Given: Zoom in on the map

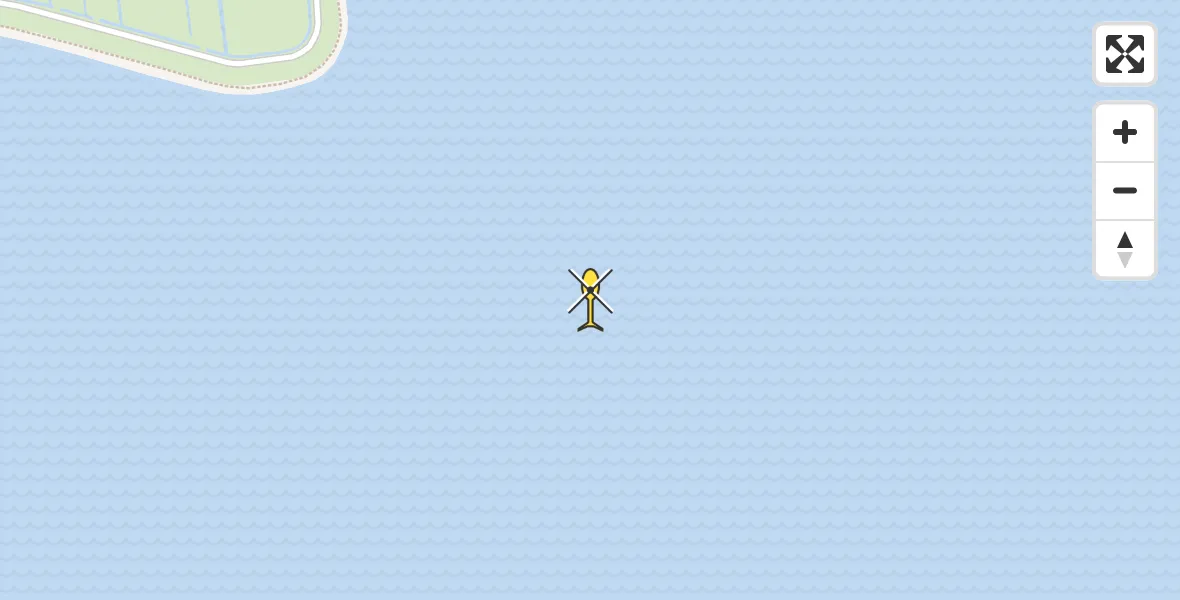Looking at the screenshot, I should coord(1124,132).
